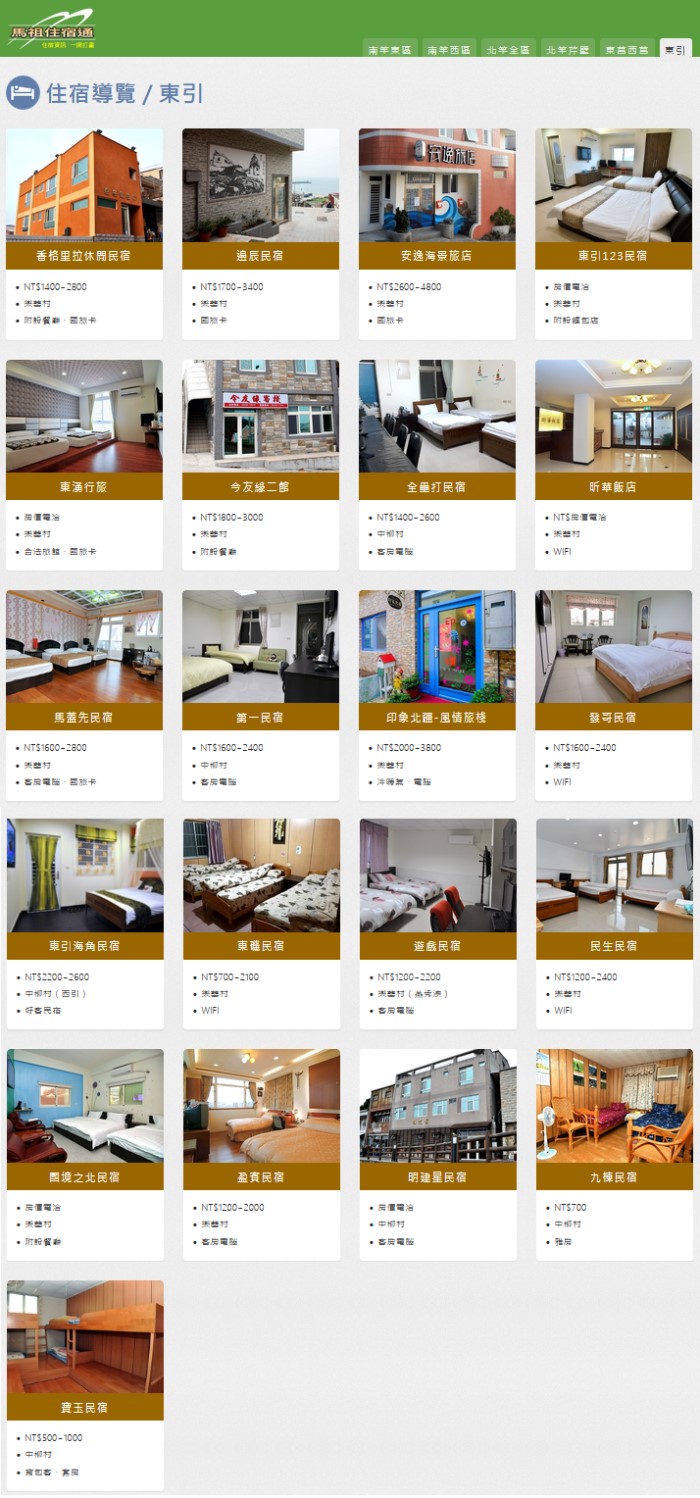Switch to the 南竿西區 tab
700x1498 pixels.
click(449, 48)
